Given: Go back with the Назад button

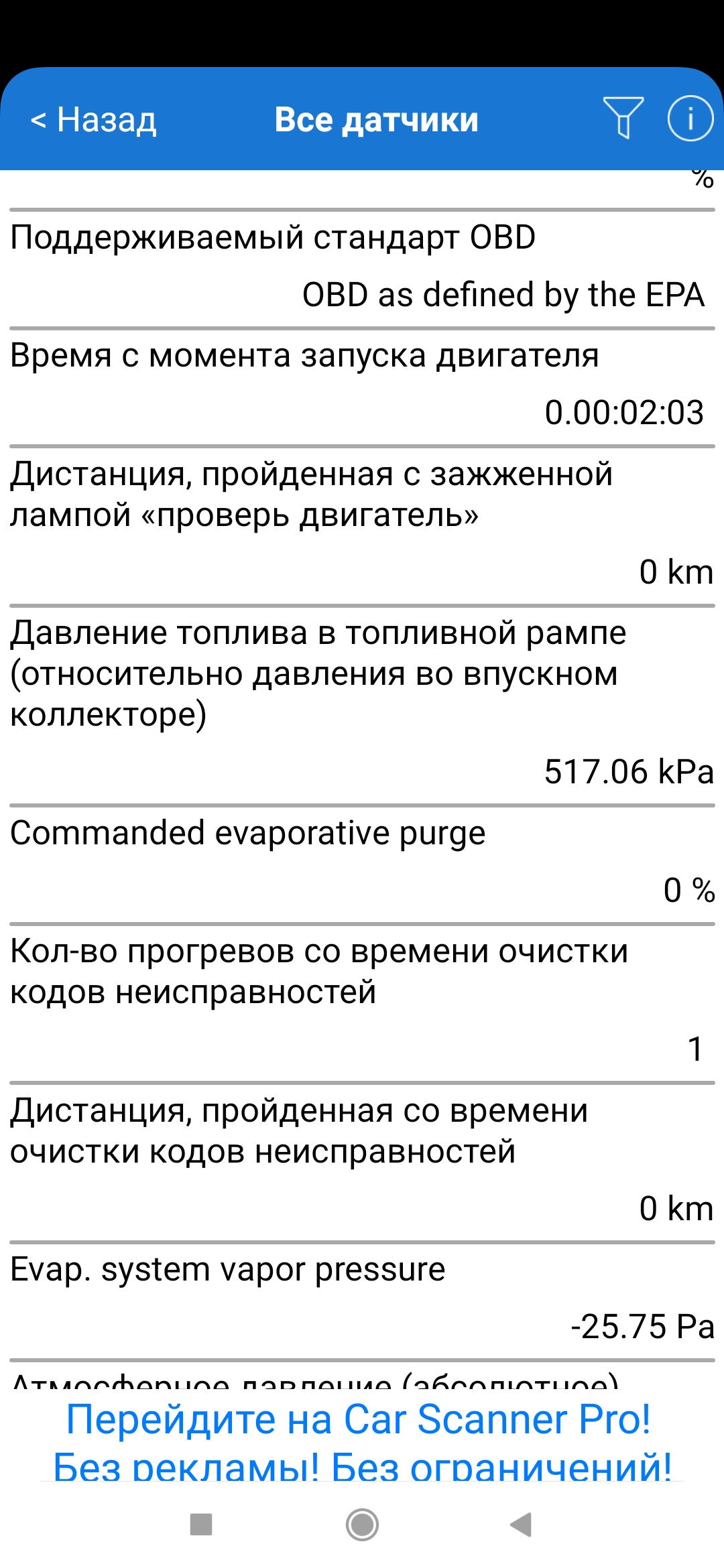Looking at the screenshot, I should (x=93, y=120).
